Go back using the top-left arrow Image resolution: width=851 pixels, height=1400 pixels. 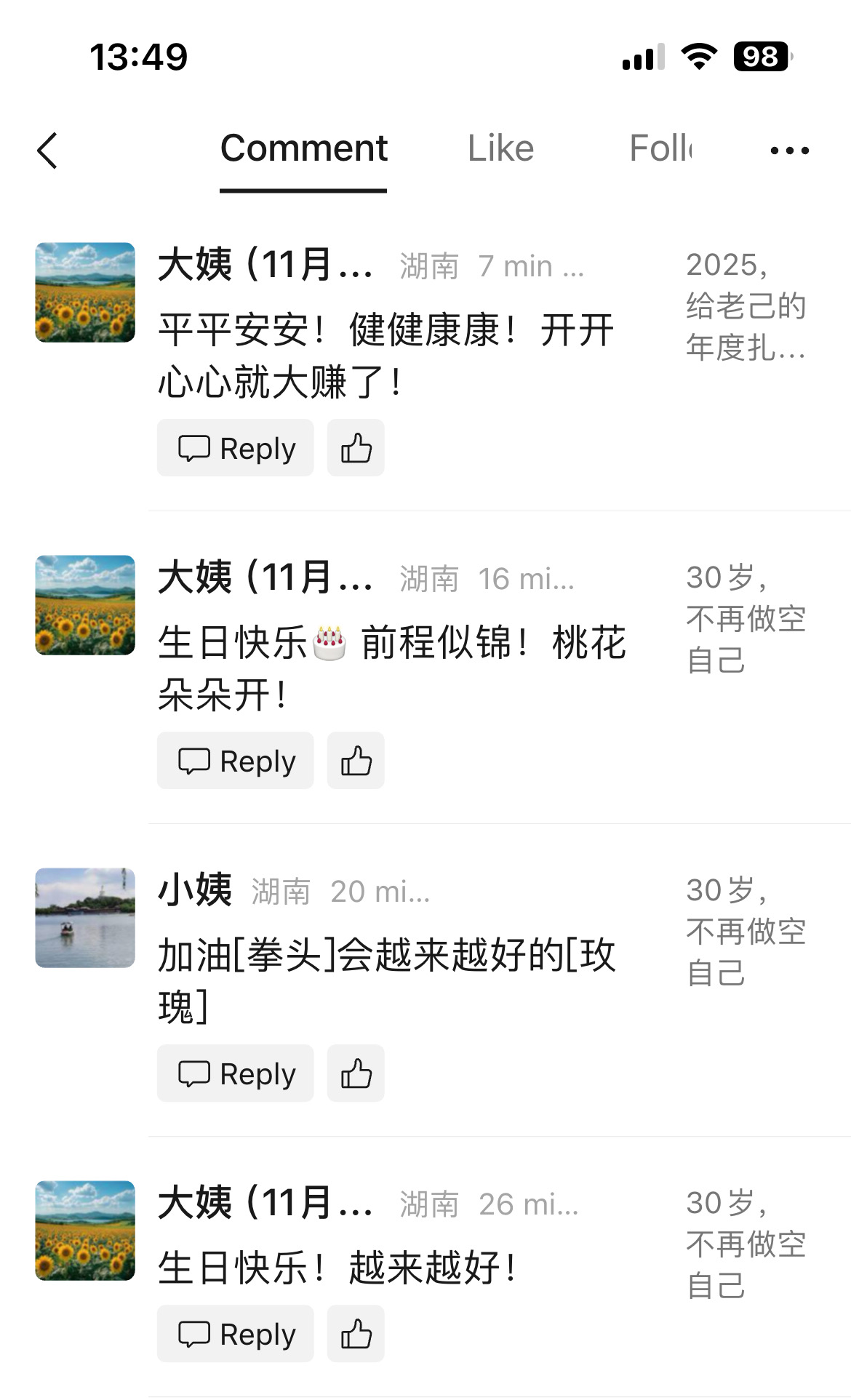pyautogui.click(x=48, y=151)
